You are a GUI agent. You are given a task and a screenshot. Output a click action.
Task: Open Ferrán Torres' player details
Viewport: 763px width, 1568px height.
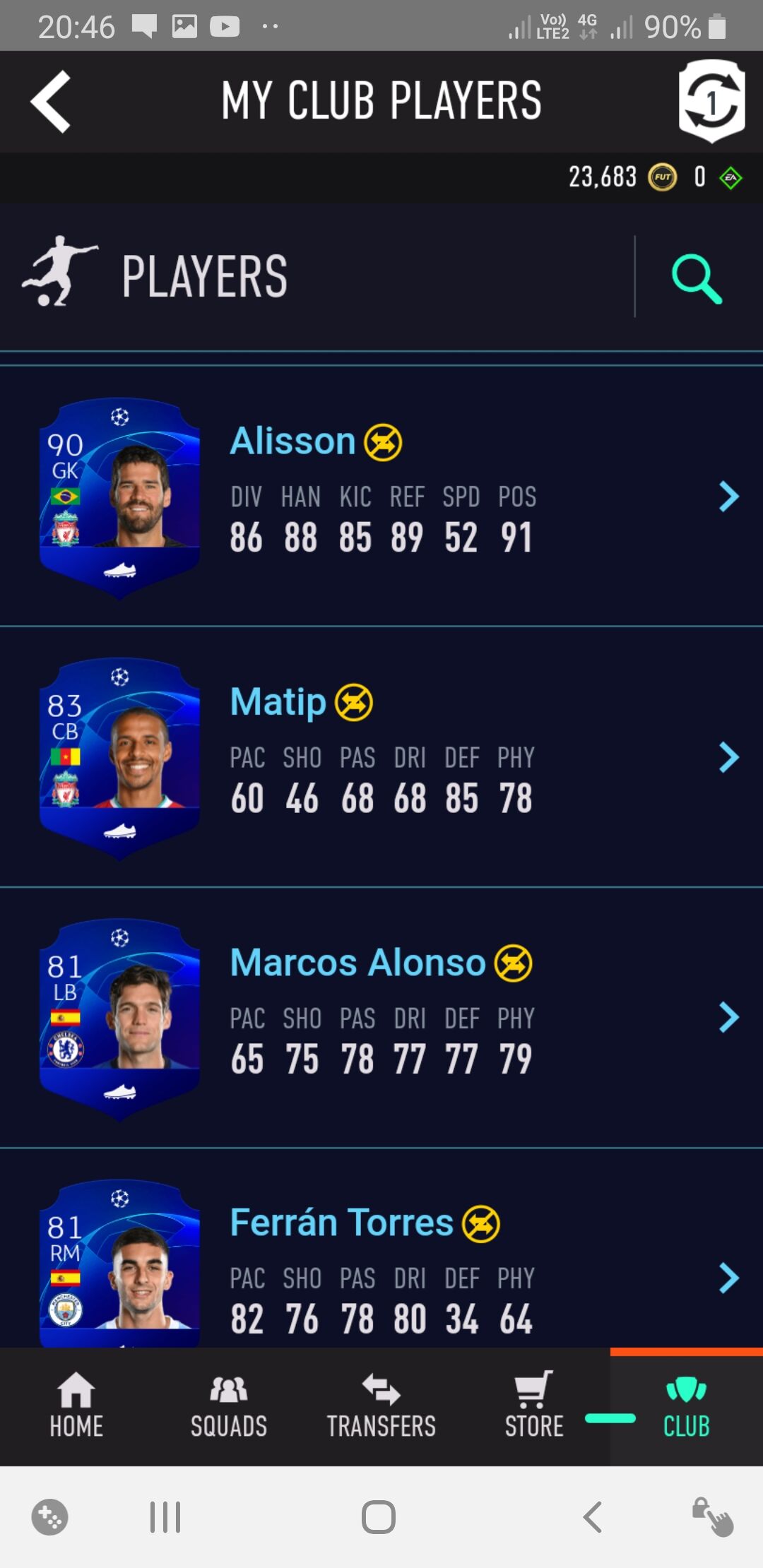728,1278
